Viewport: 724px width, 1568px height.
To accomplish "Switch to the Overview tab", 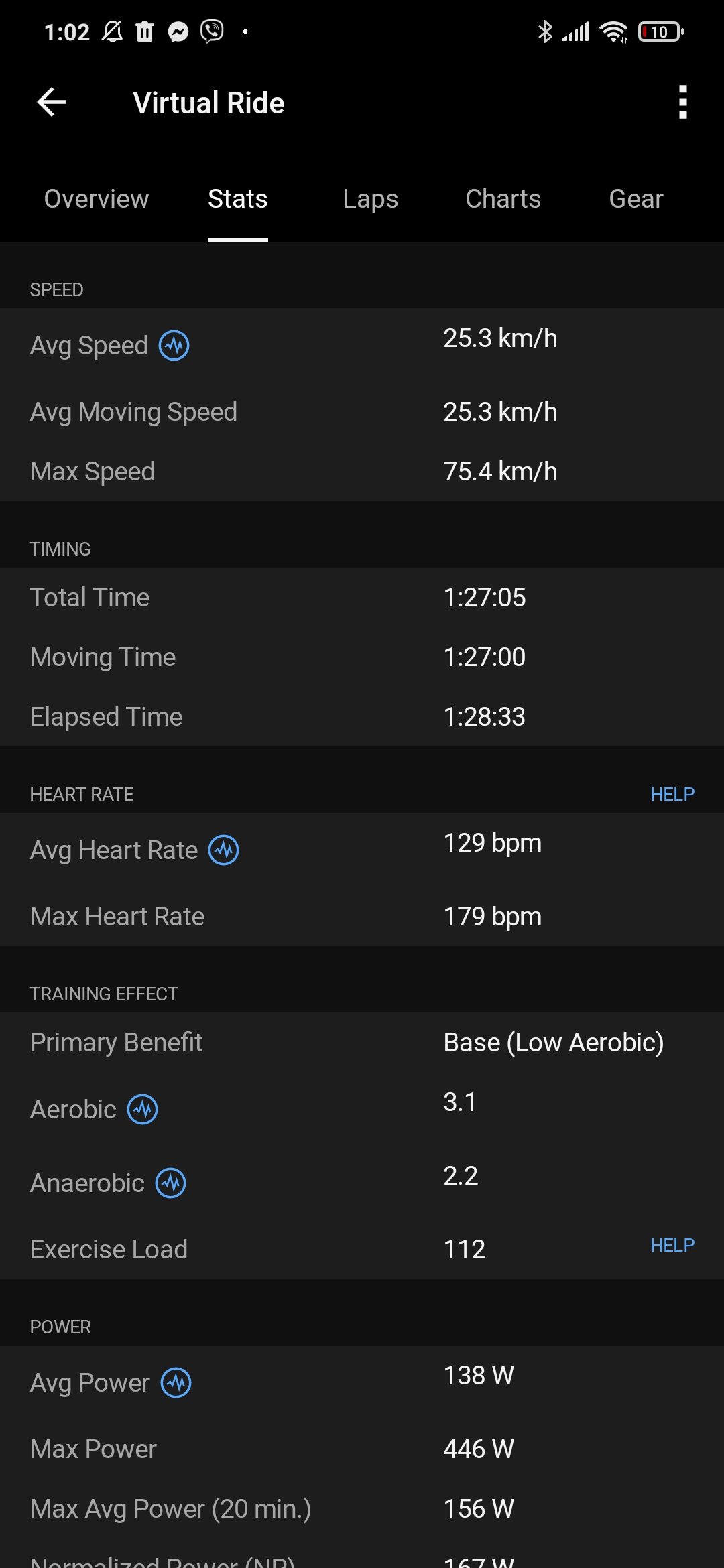I will click(x=95, y=199).
